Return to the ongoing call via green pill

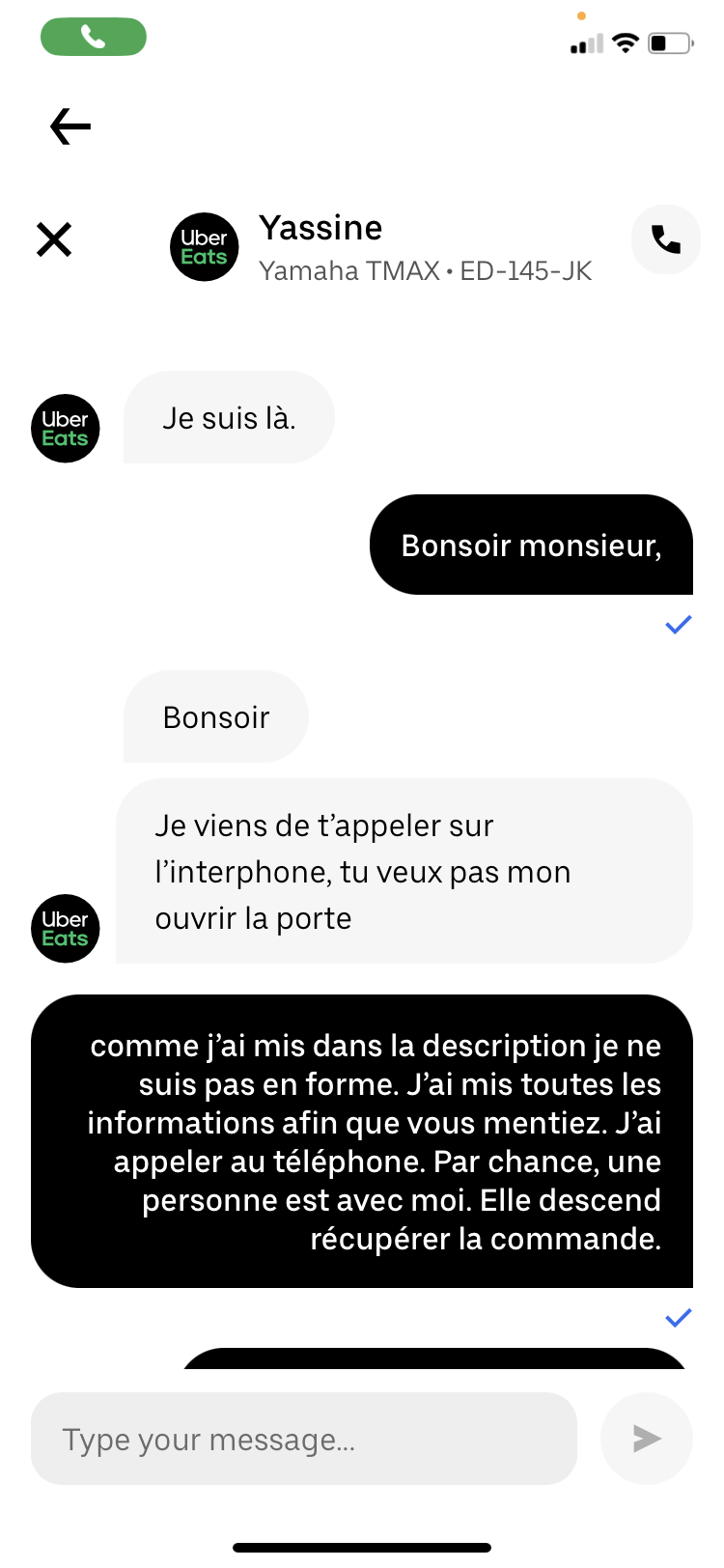coord(94,38)
